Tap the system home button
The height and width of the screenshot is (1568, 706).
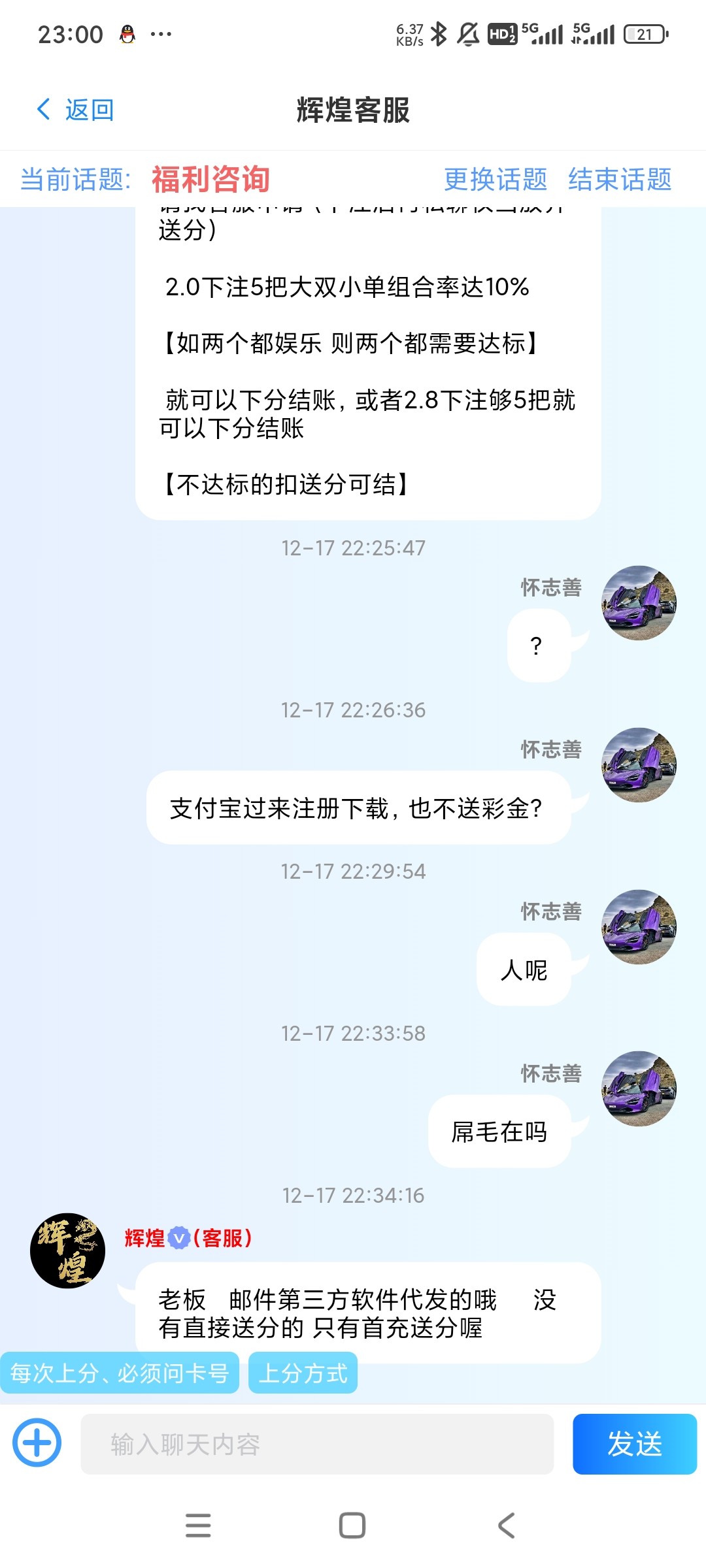[352, 1526]
